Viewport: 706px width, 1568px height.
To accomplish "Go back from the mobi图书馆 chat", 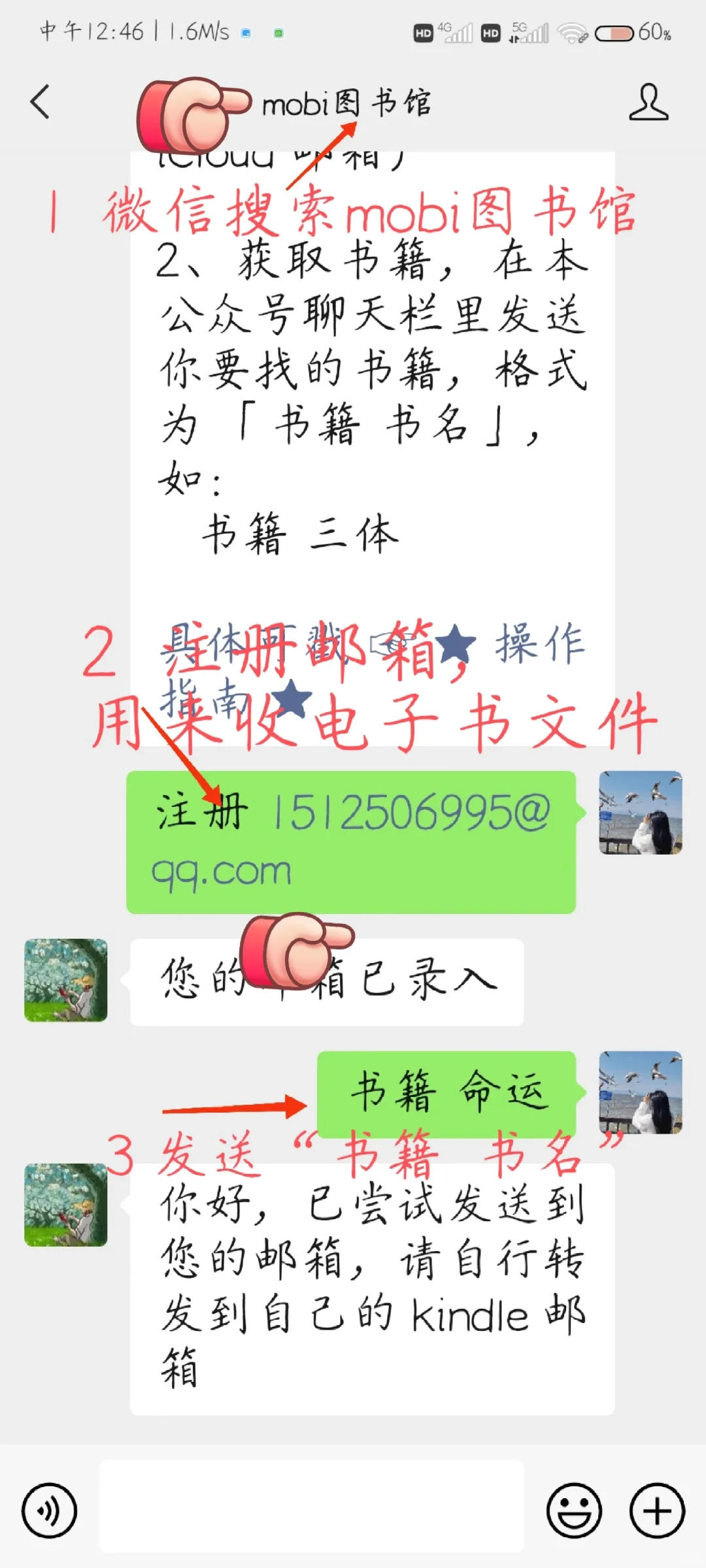I will (40, 103).
